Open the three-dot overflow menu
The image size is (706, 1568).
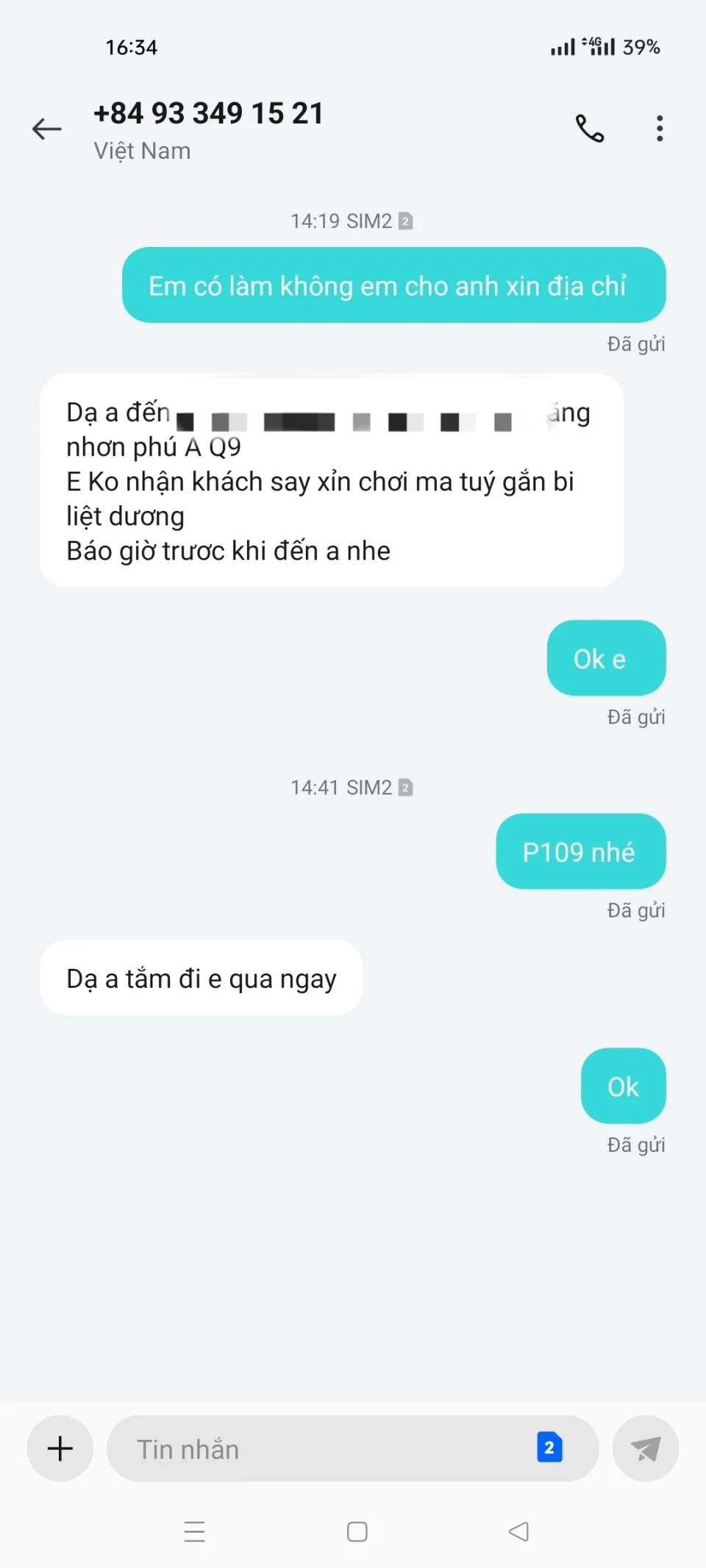(x=660, y=129)
